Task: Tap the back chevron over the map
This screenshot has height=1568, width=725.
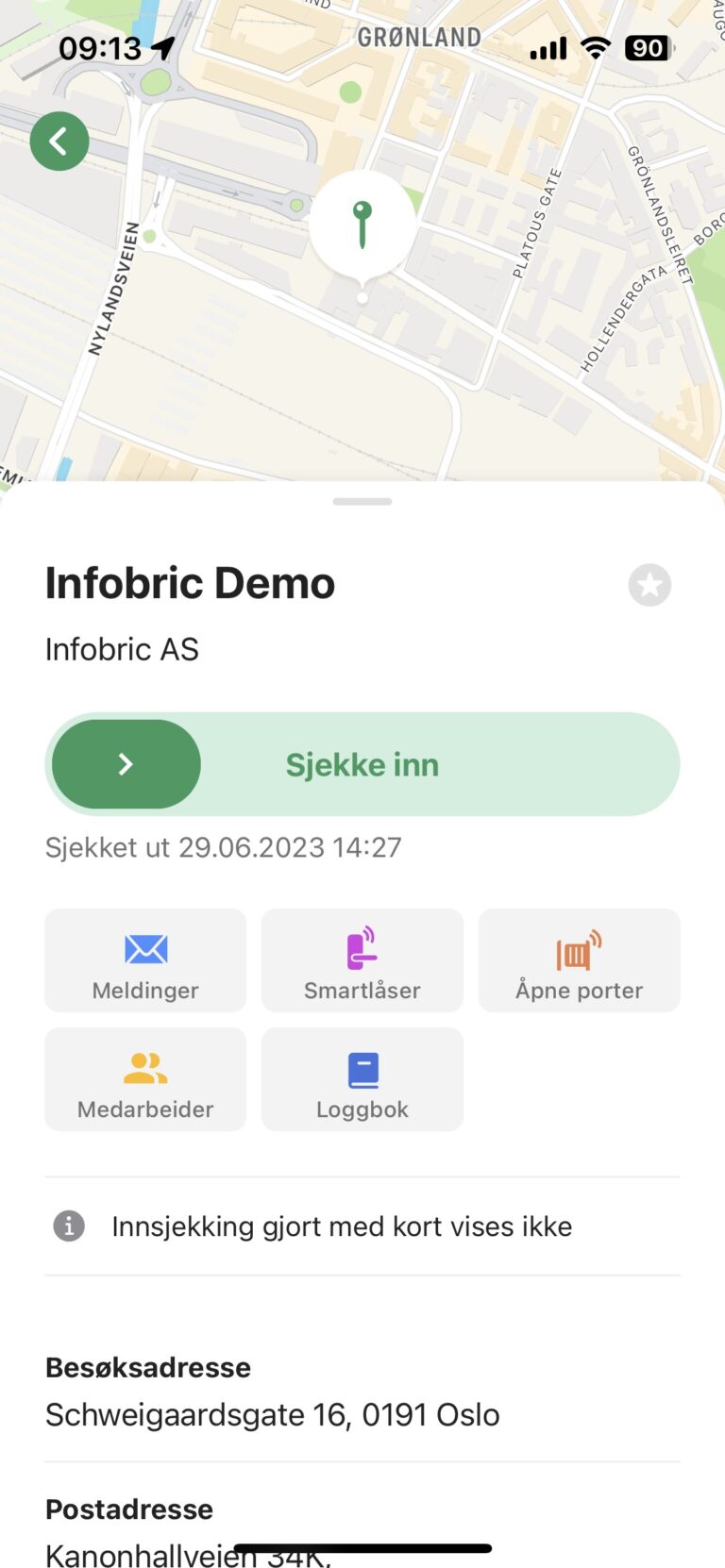Action: coord(59,141)
